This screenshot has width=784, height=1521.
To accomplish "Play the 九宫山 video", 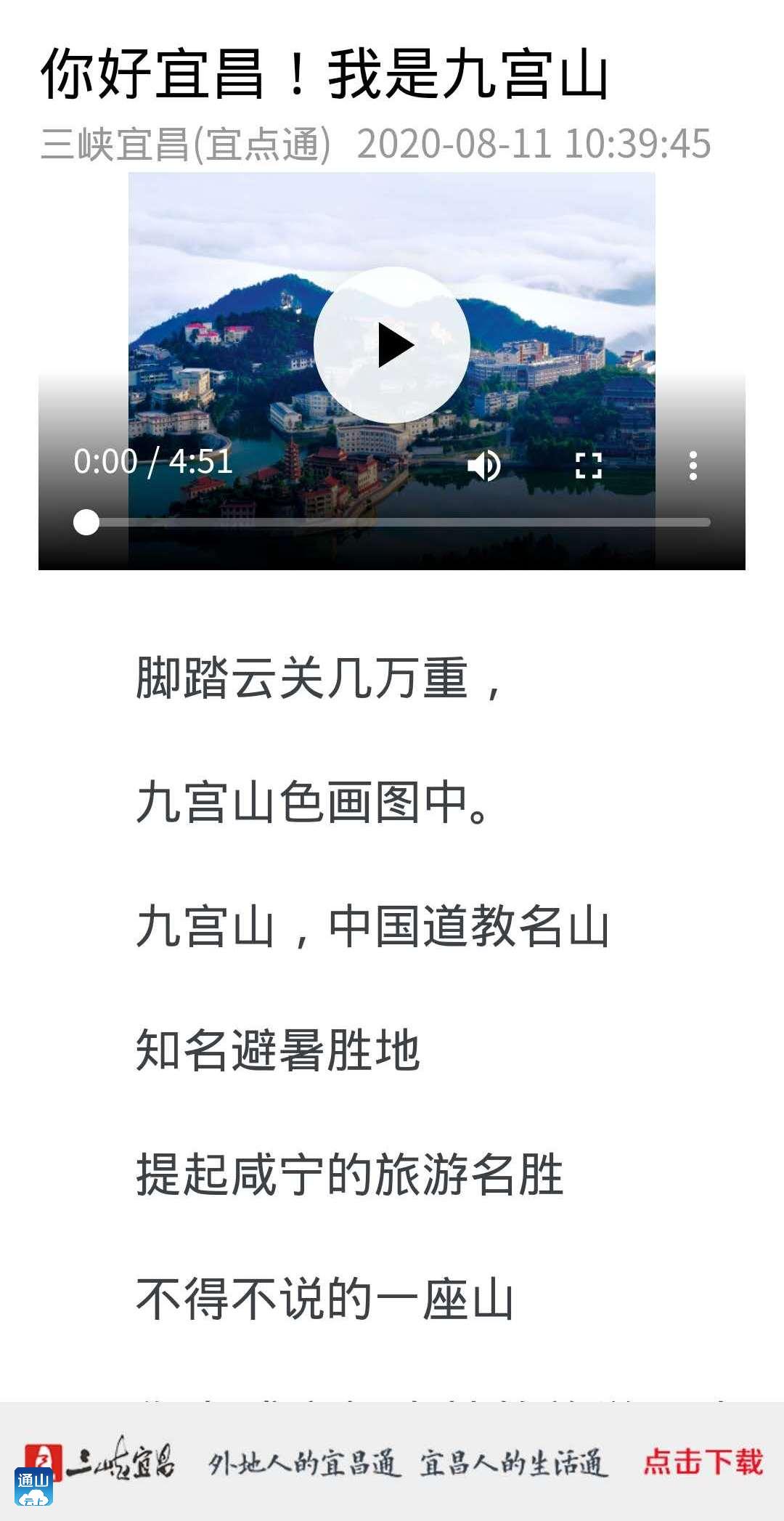I will [x=392, y=345].
